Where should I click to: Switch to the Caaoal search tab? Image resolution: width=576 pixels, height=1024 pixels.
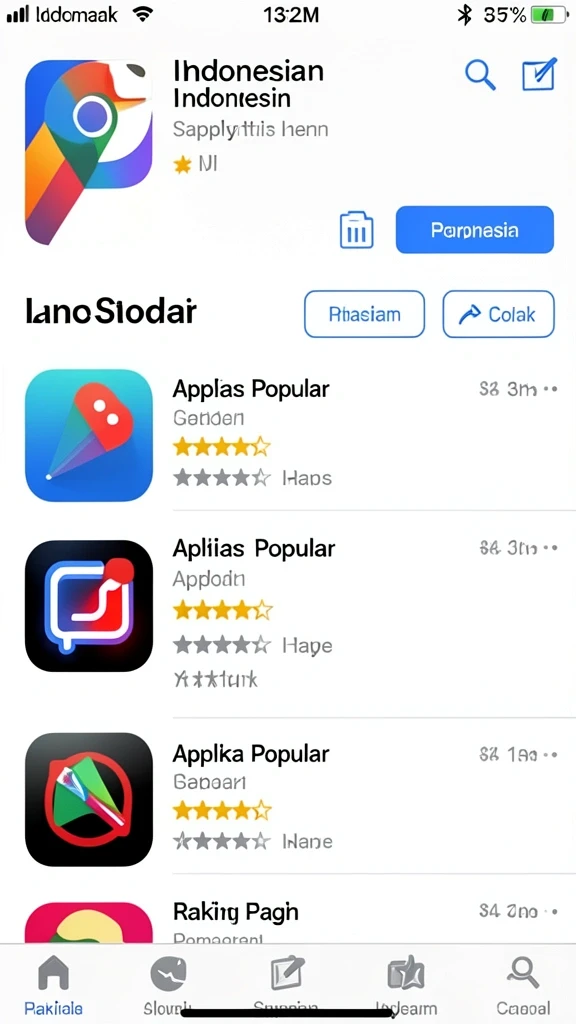[x=523, y=985]
